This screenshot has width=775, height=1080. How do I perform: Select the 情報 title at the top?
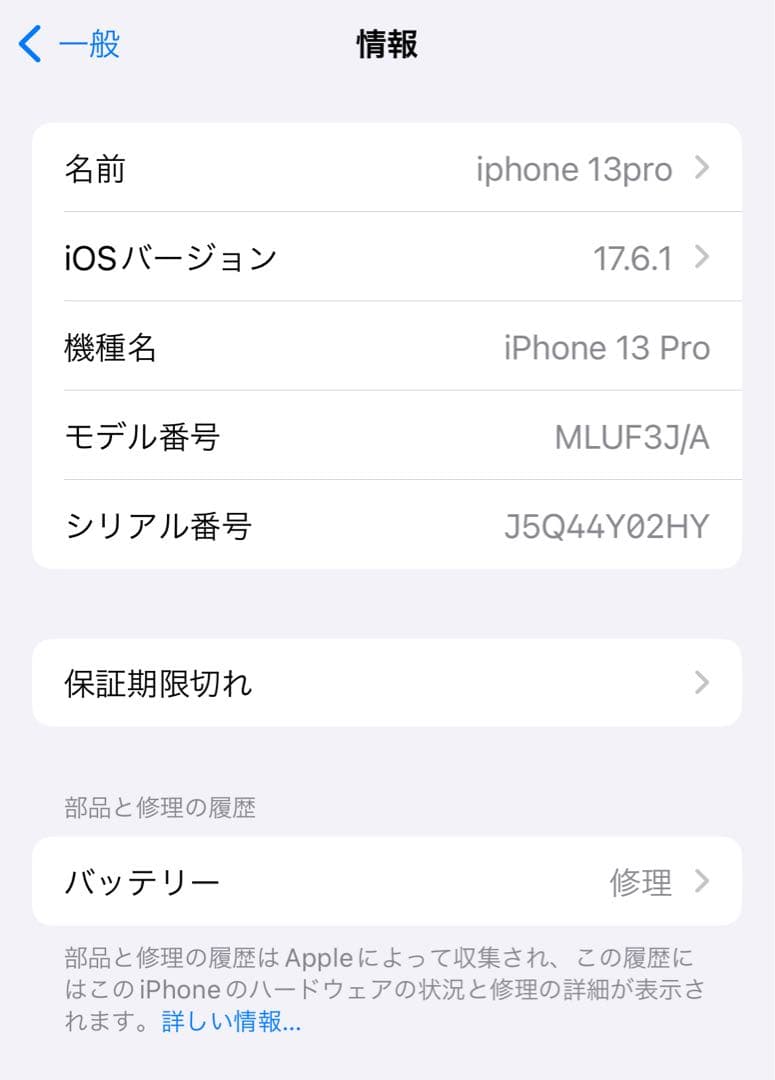coord(387,44)
